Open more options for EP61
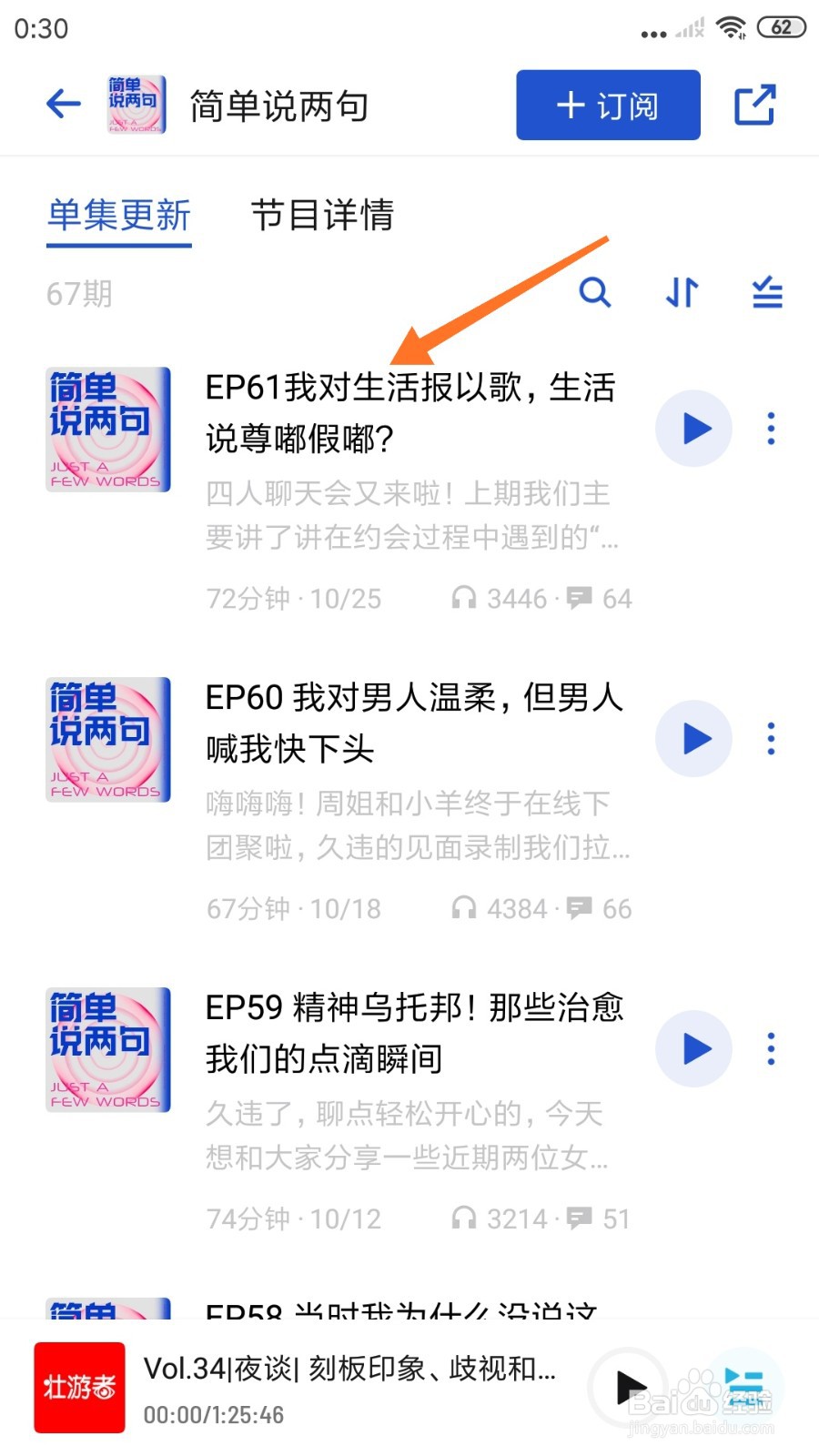The image size is (819, 1456). 771,429
